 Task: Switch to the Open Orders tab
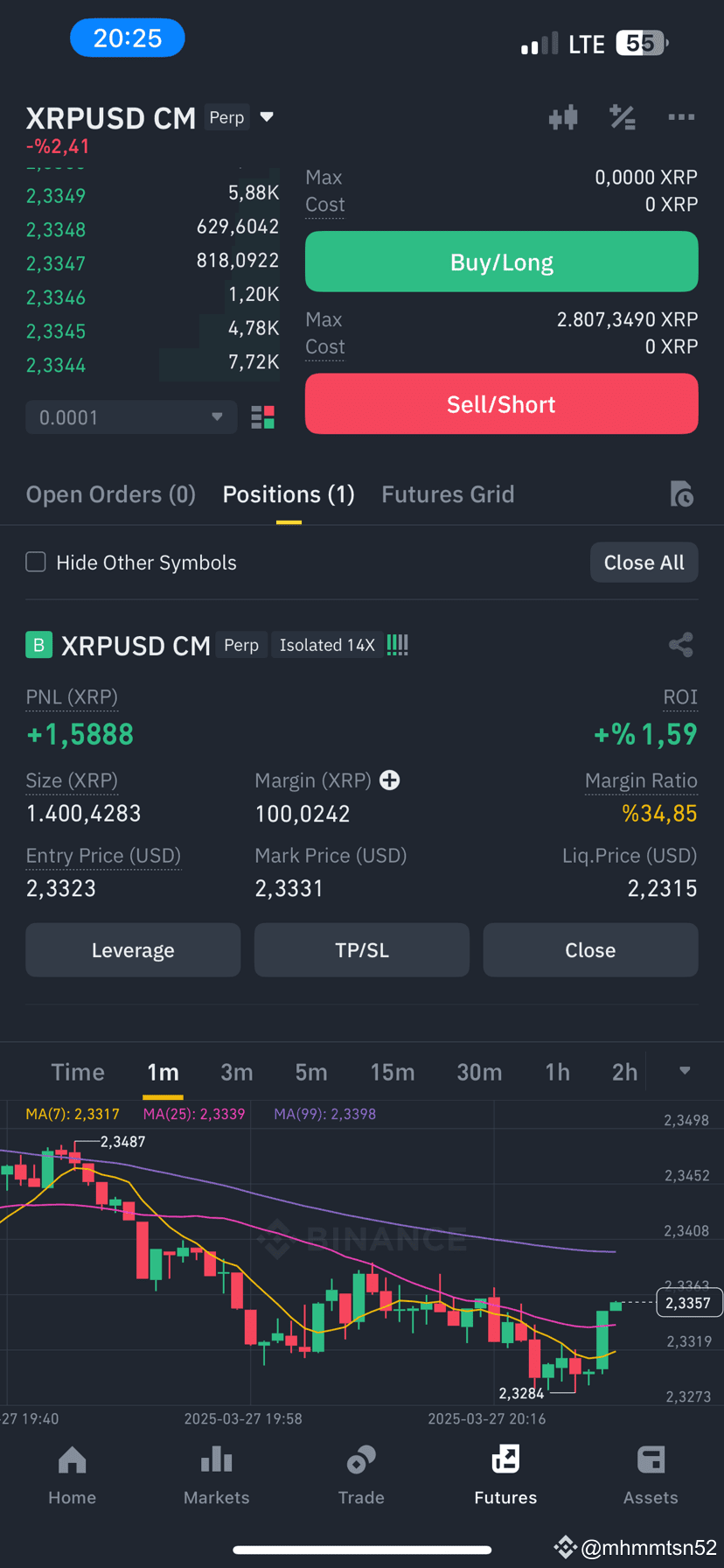(110, 494)
